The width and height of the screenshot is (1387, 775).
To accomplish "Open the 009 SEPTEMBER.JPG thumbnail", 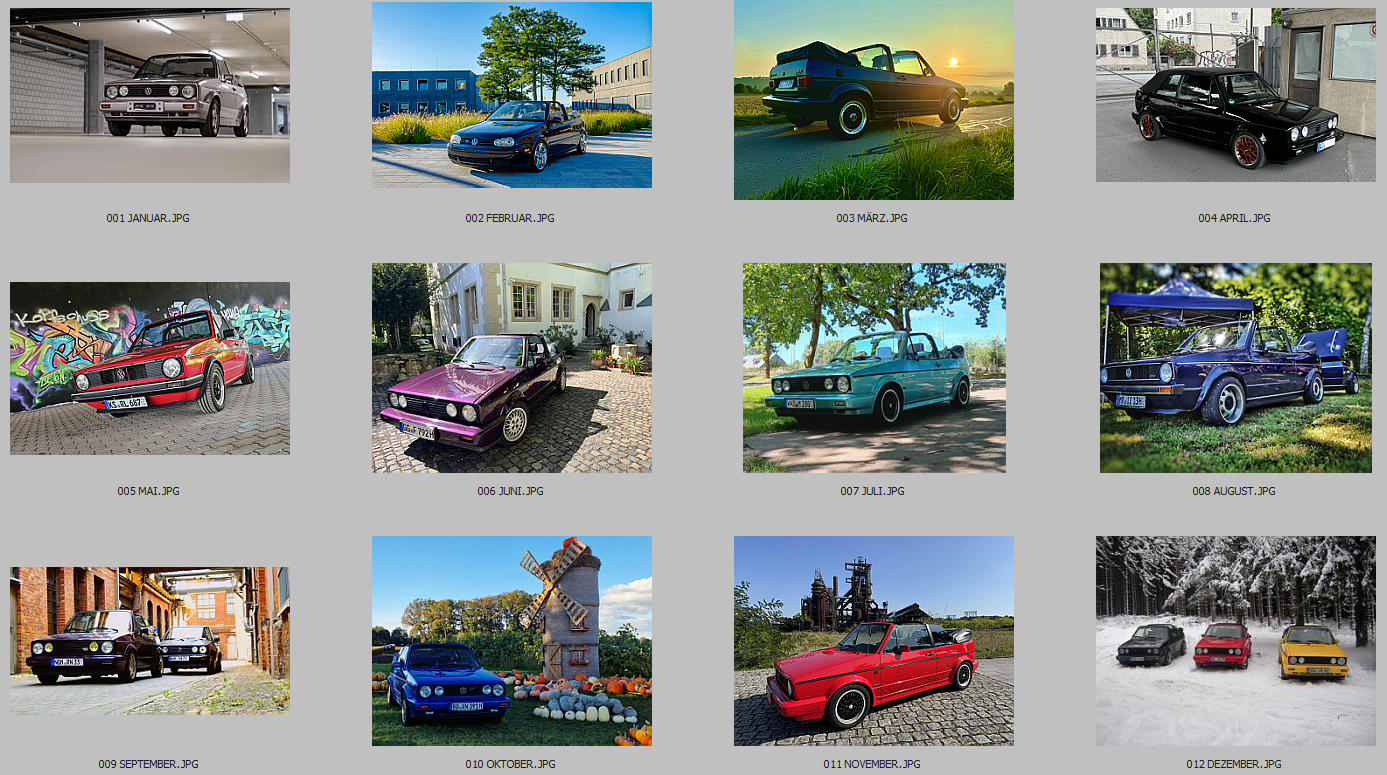I will tap(150, 641).
